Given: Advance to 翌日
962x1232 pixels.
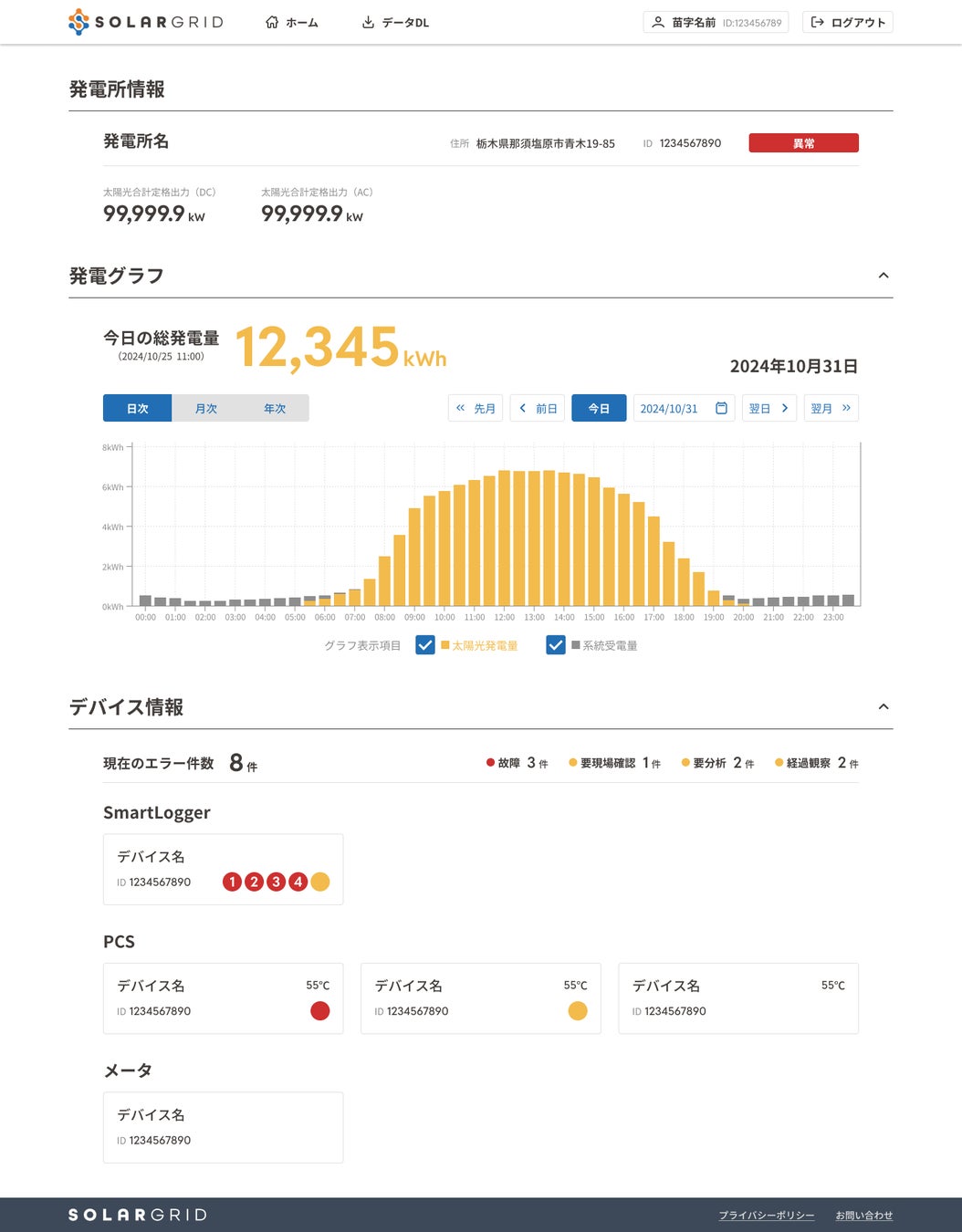Looking at the screenshot, I should pos(769,409).
